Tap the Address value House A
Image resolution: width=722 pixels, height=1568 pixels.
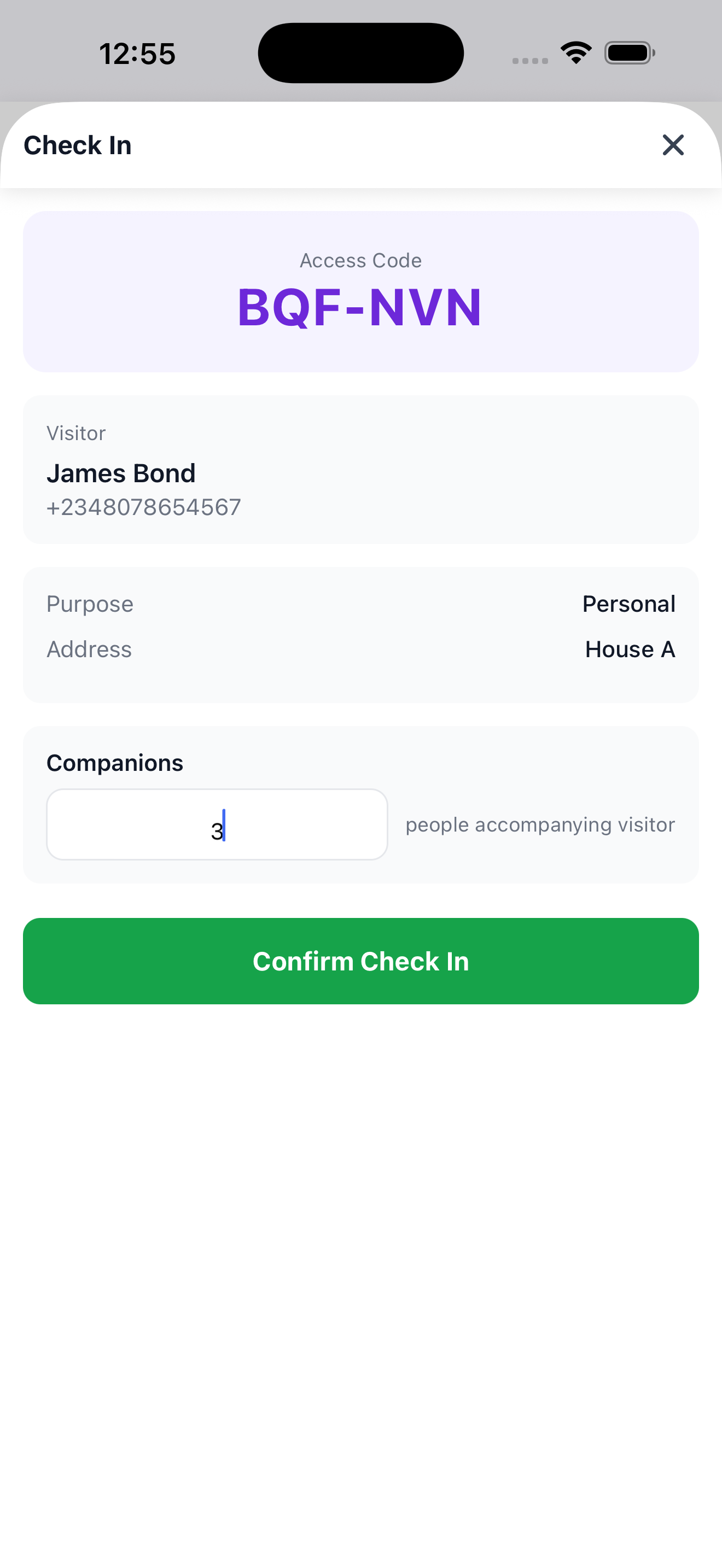(x=629, y=649)
